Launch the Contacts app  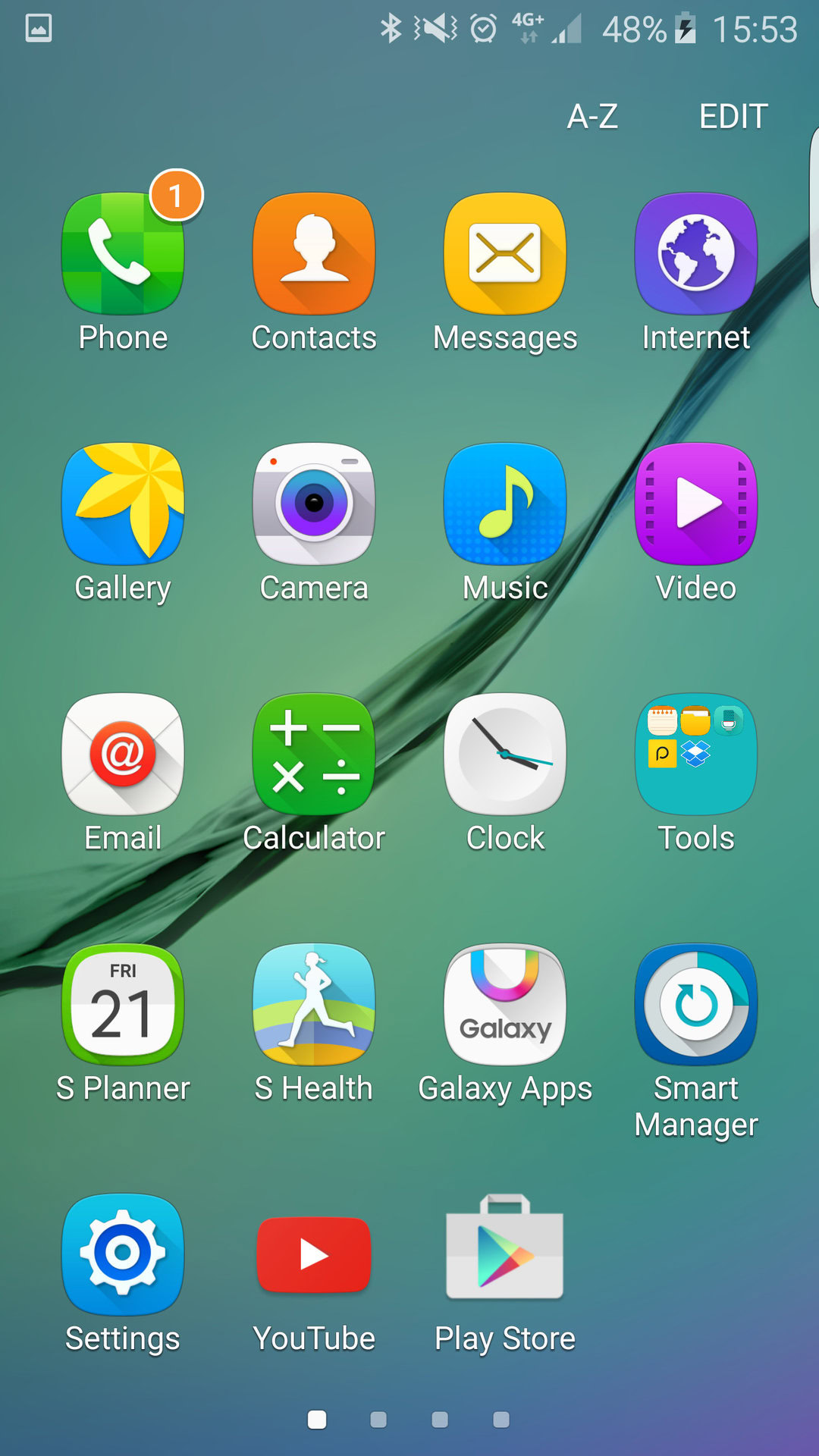tap(314, 254)
